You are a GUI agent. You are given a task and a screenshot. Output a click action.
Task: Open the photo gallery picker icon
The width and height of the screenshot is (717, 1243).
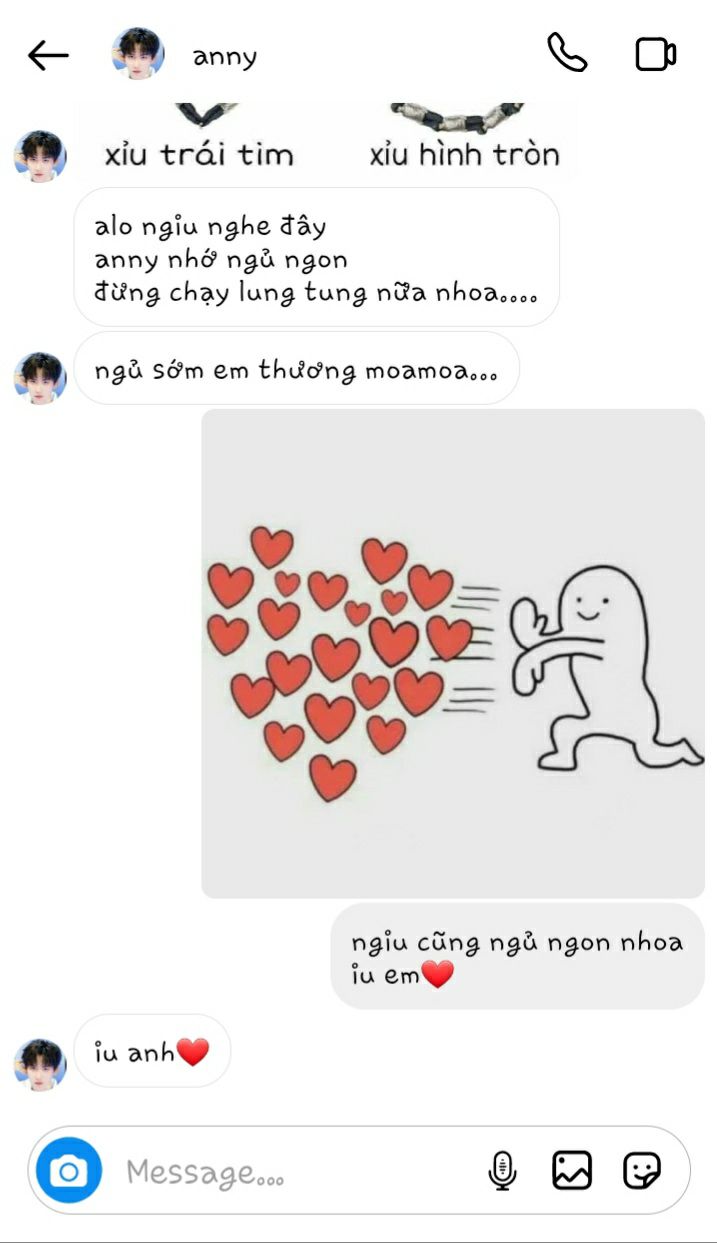tap(572, 1170)
